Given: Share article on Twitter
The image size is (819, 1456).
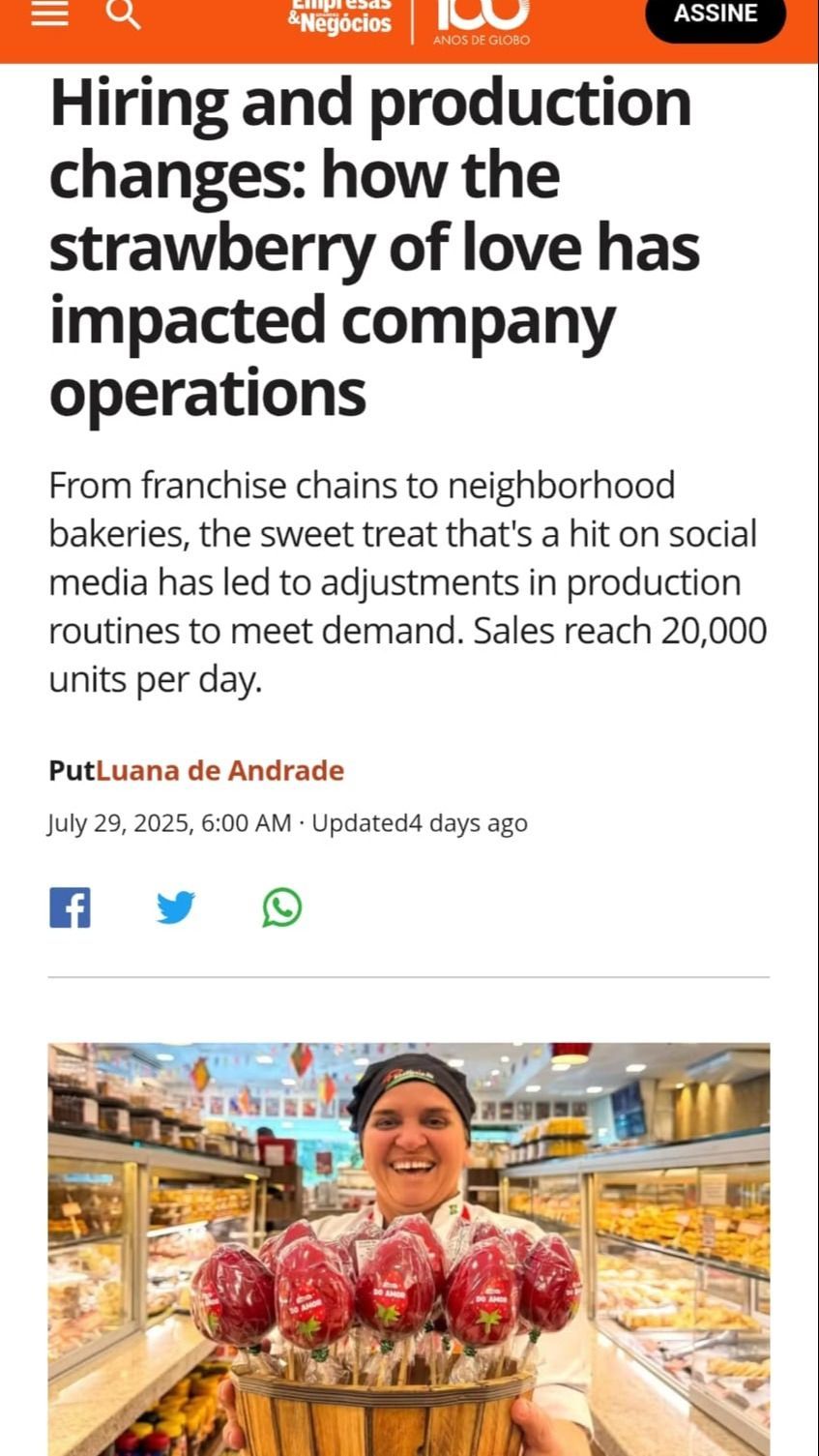Looking at the screenshot, I should coord(176,907).
